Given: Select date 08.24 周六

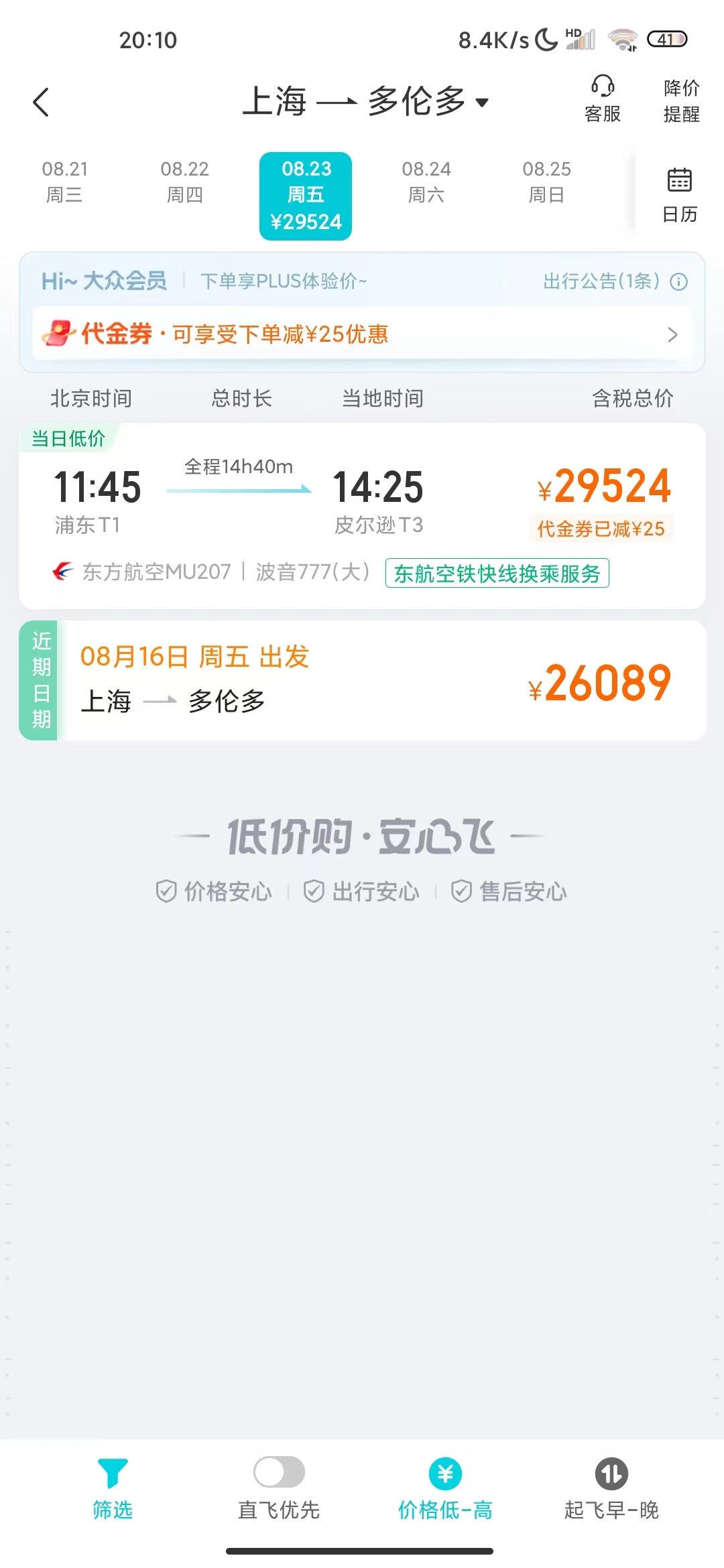Looking at the screenshot, I should [426, 182].
